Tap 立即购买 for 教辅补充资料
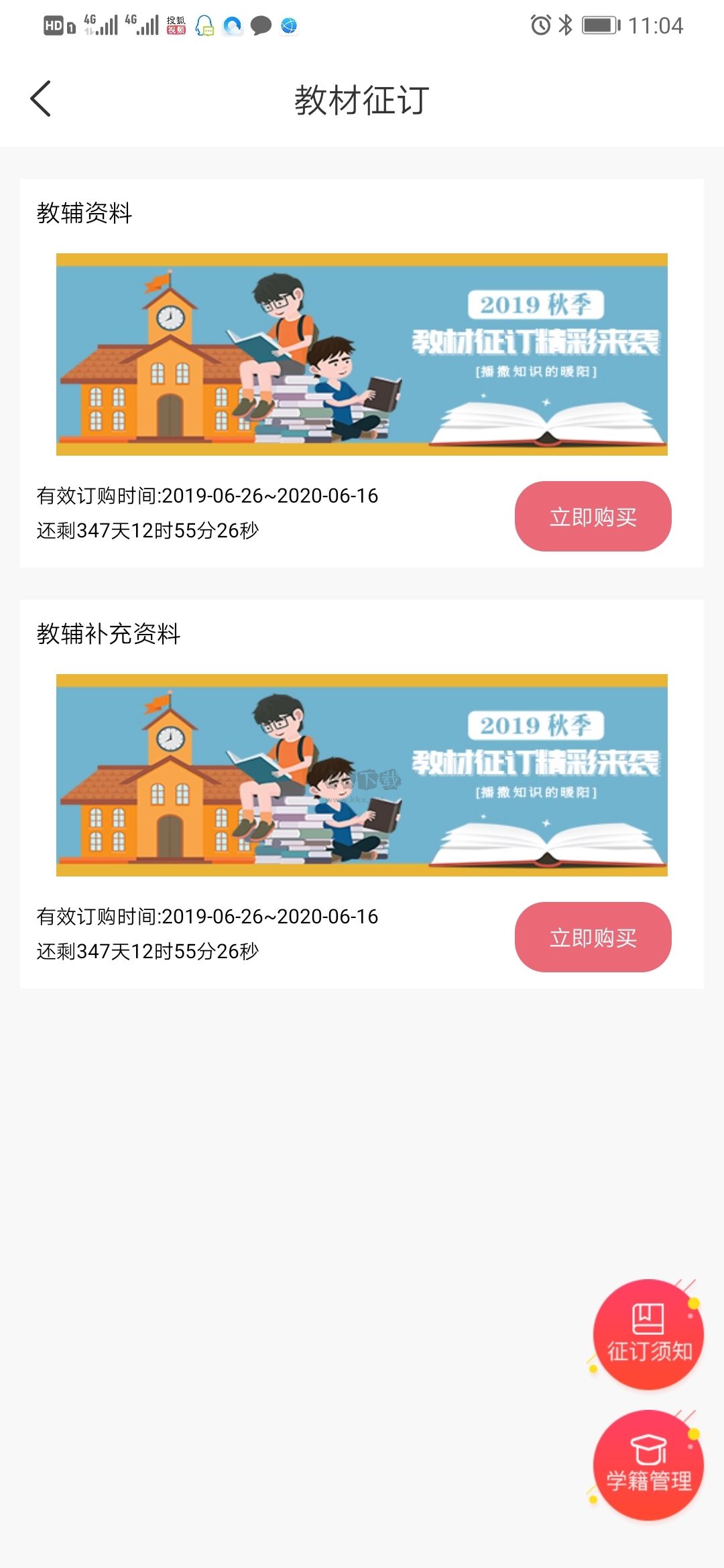This screenshot has width=724, height=1568. click(x=593, y=938)
